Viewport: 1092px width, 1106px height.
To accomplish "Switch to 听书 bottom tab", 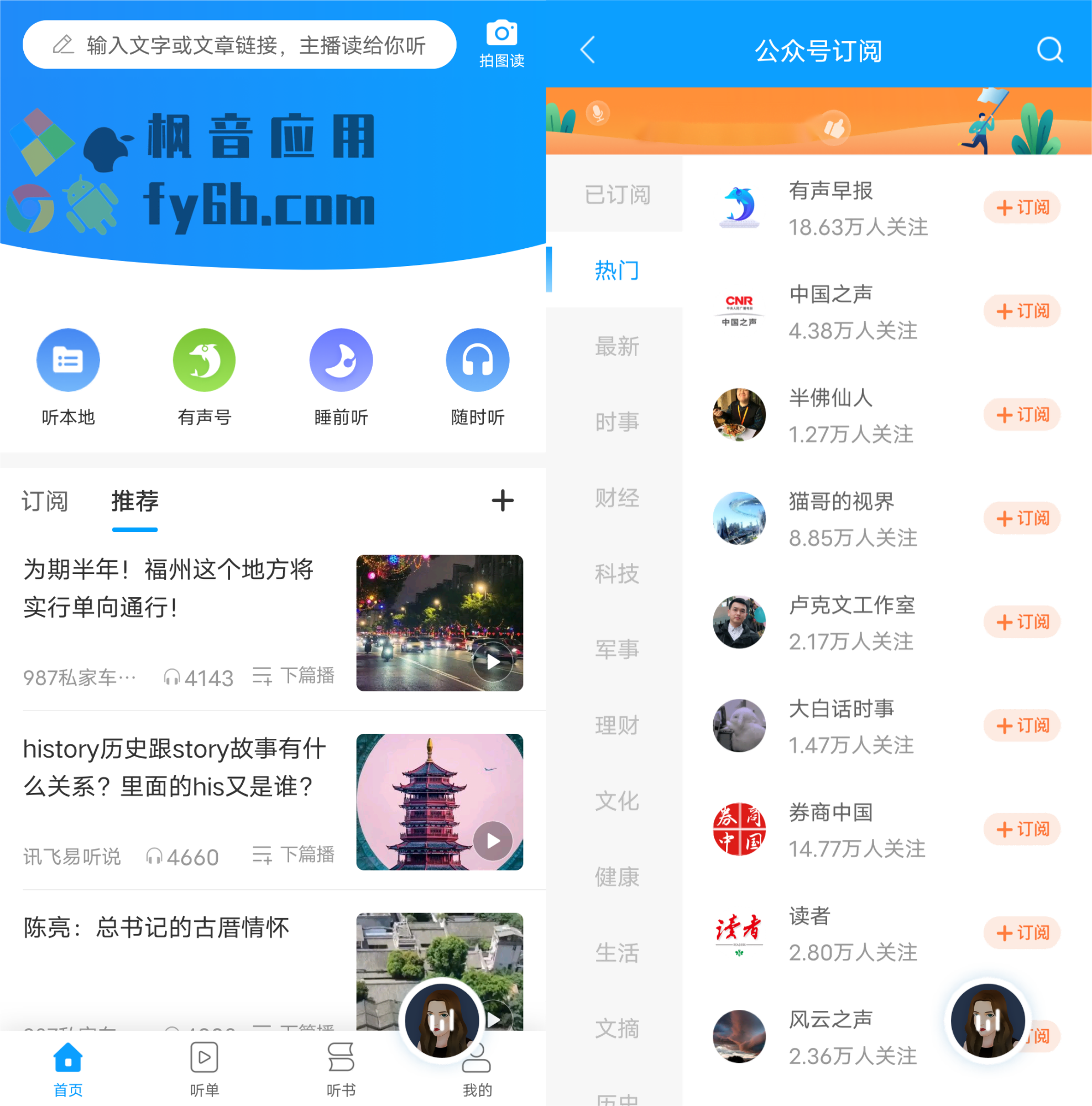I will coord(341,1068).
